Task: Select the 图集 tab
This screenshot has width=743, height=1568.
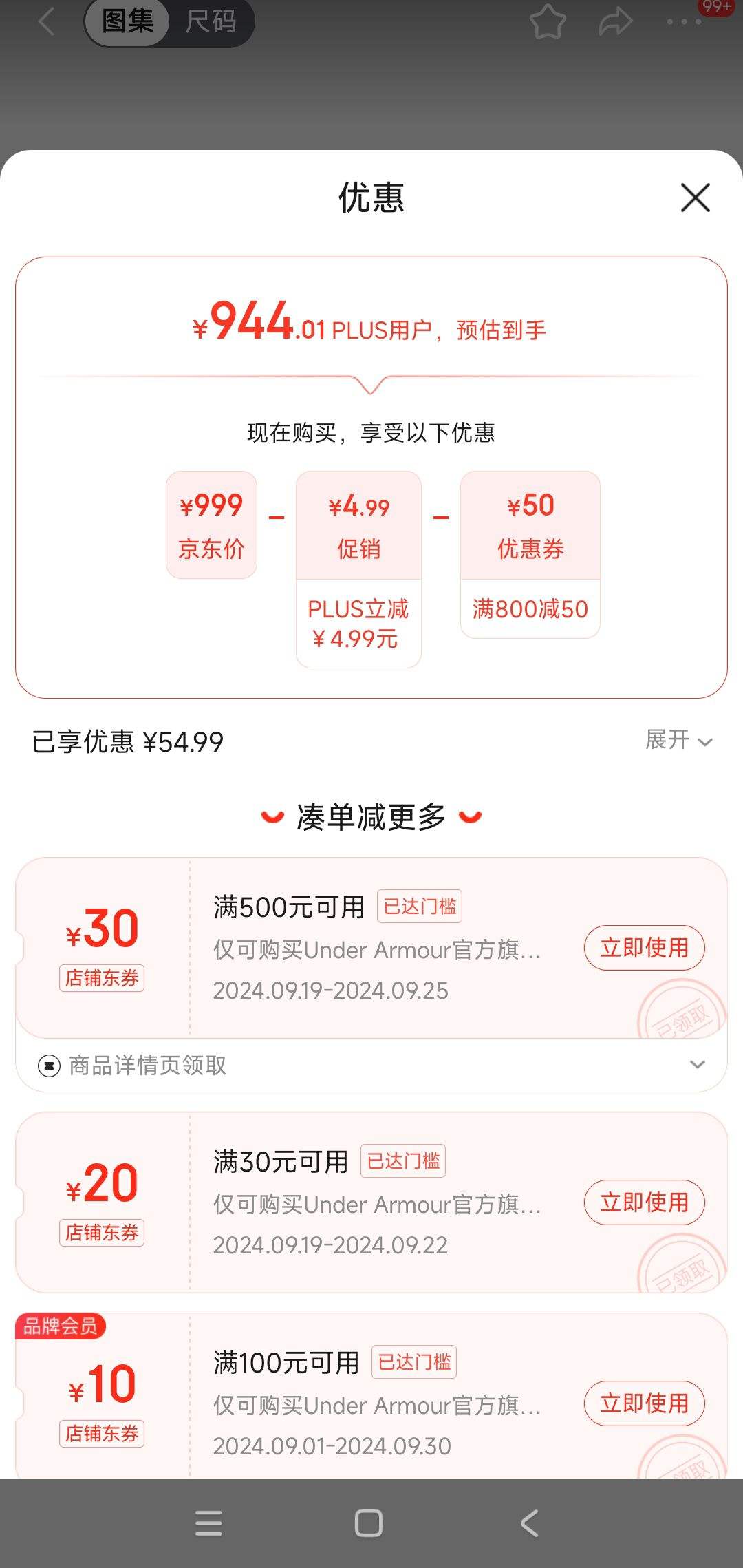Action: coord(127,21)
